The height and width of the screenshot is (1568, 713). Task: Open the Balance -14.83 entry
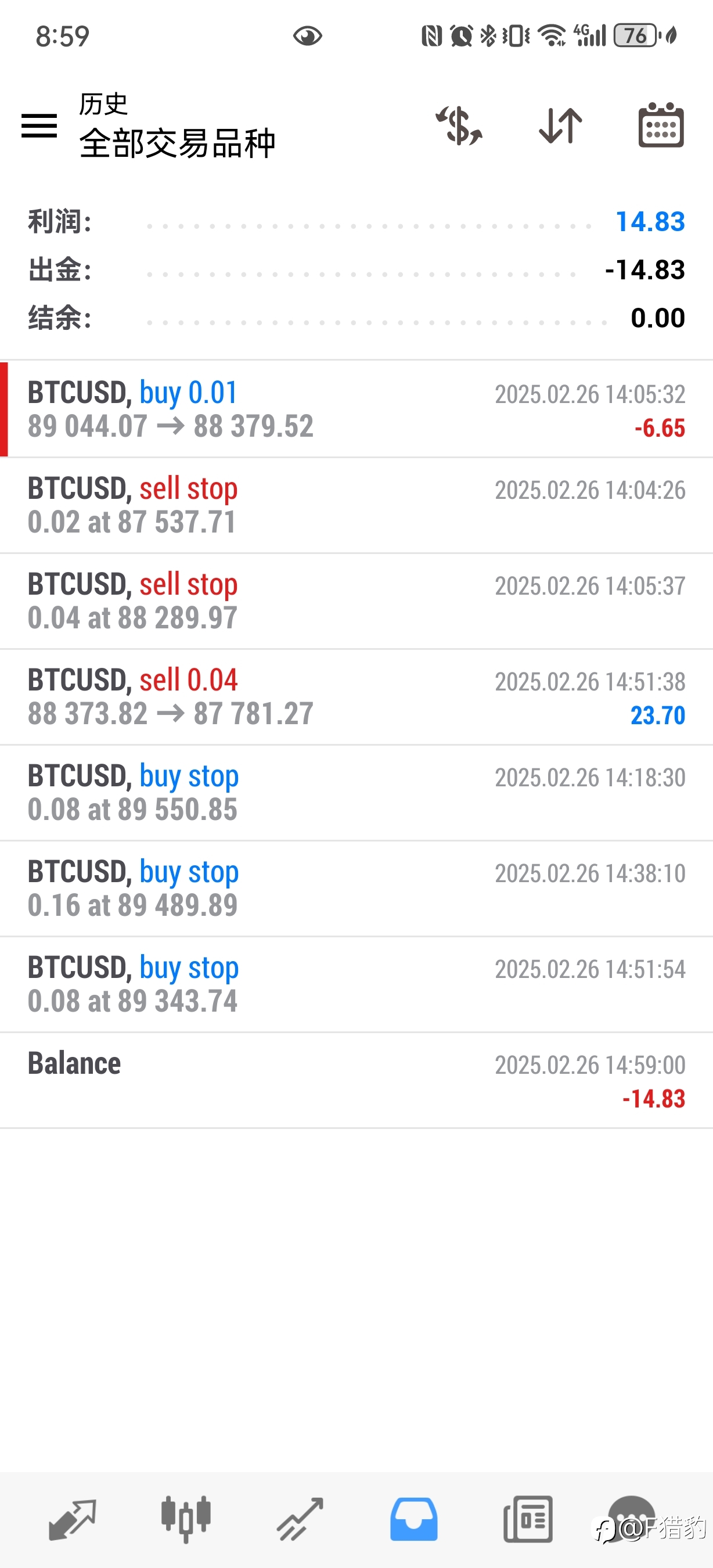pyautogui.click(x=356, y=1080)
